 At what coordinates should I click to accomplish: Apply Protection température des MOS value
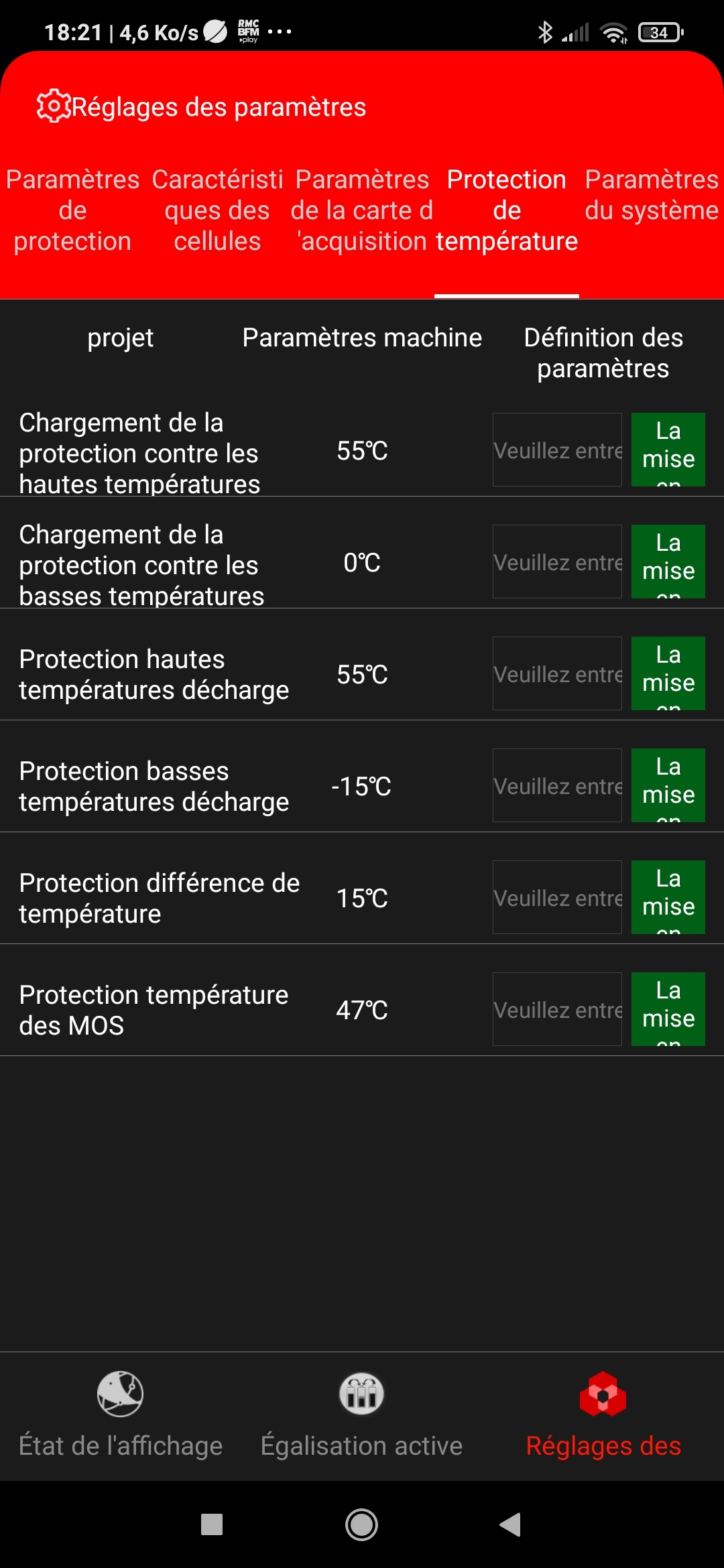[668, 1009]
